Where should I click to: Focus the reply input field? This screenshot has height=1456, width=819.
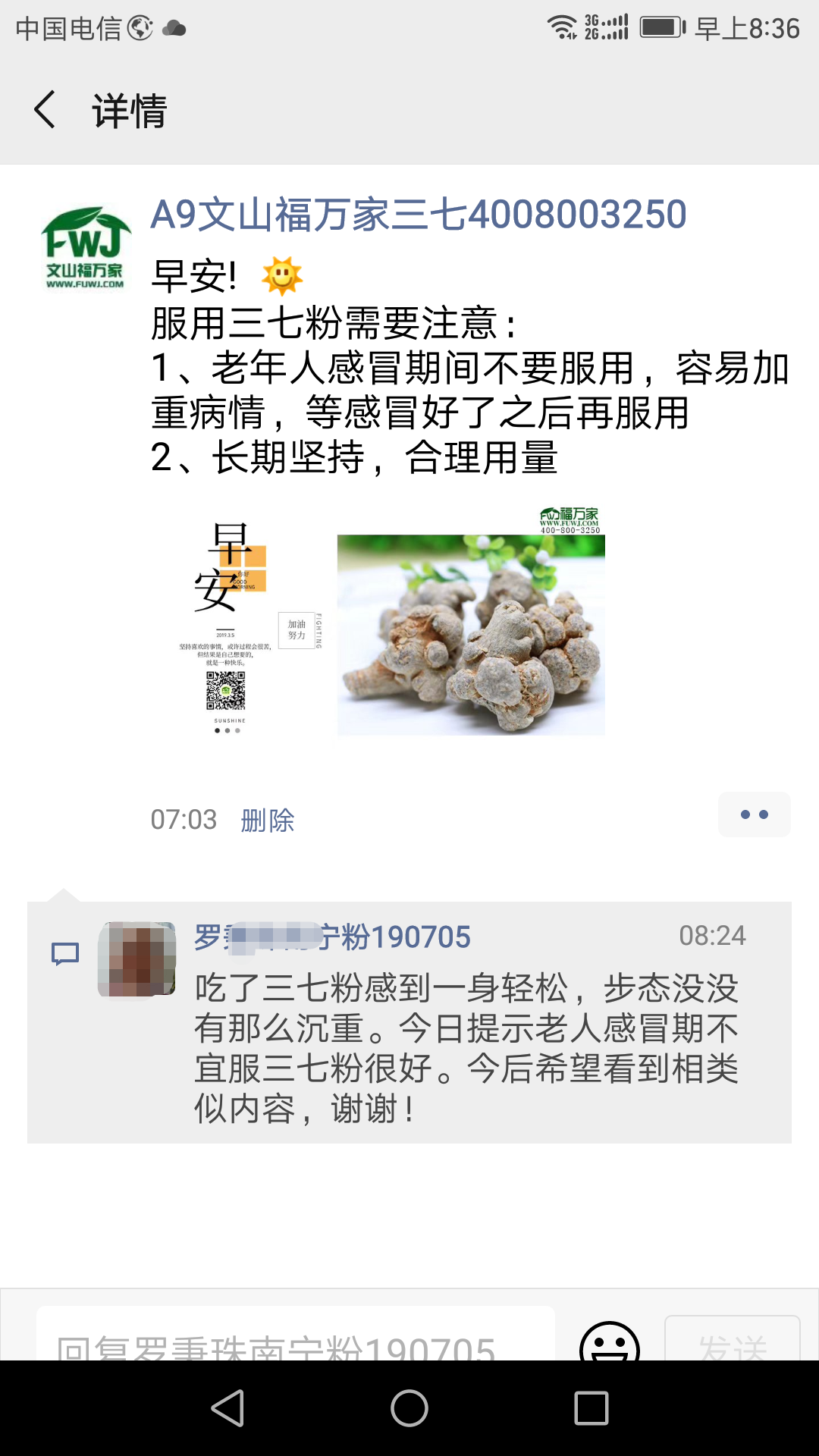click(296, 1338)
